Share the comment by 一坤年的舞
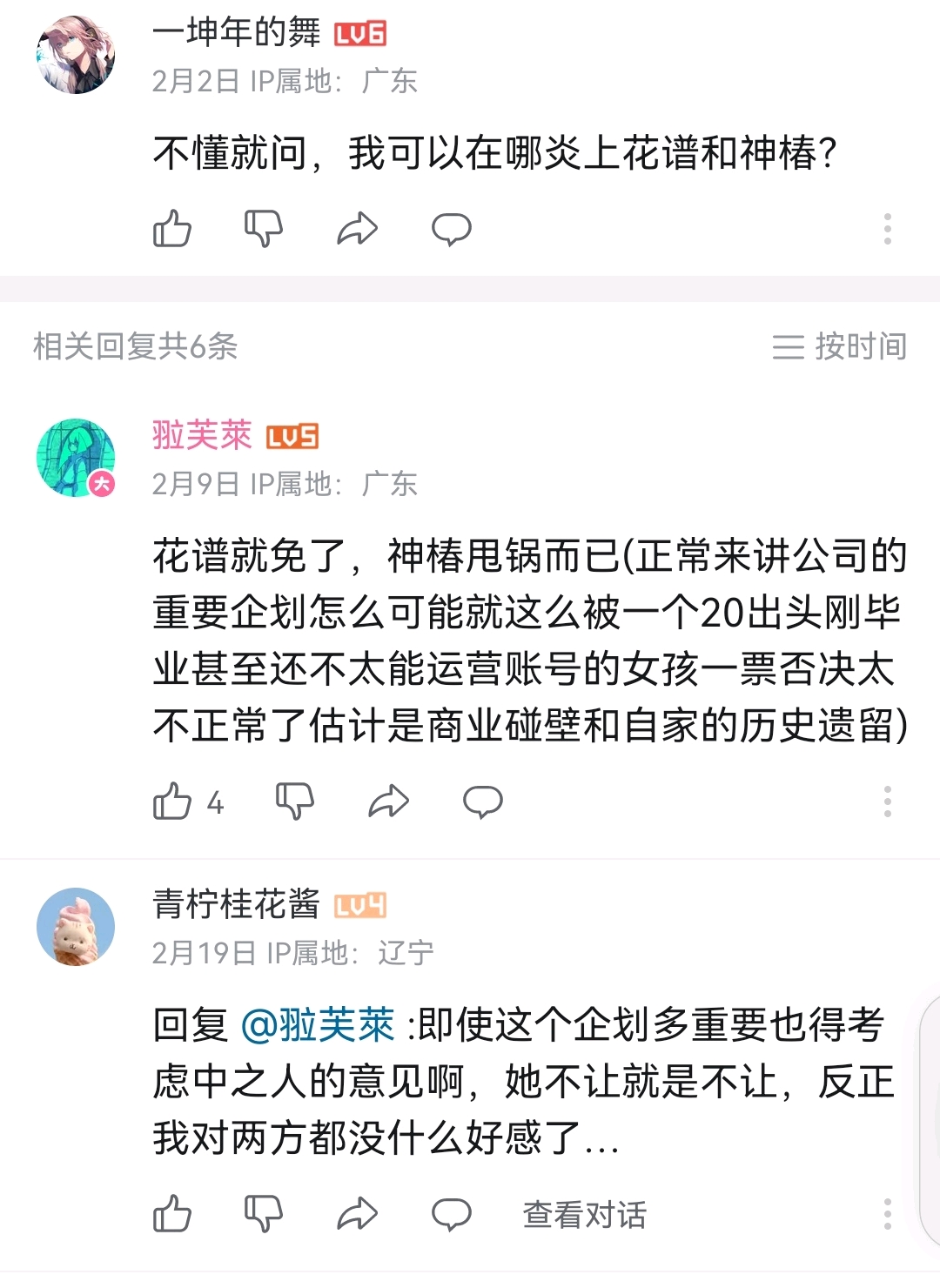Screen dimensions: 940x1288 (357, 229)
